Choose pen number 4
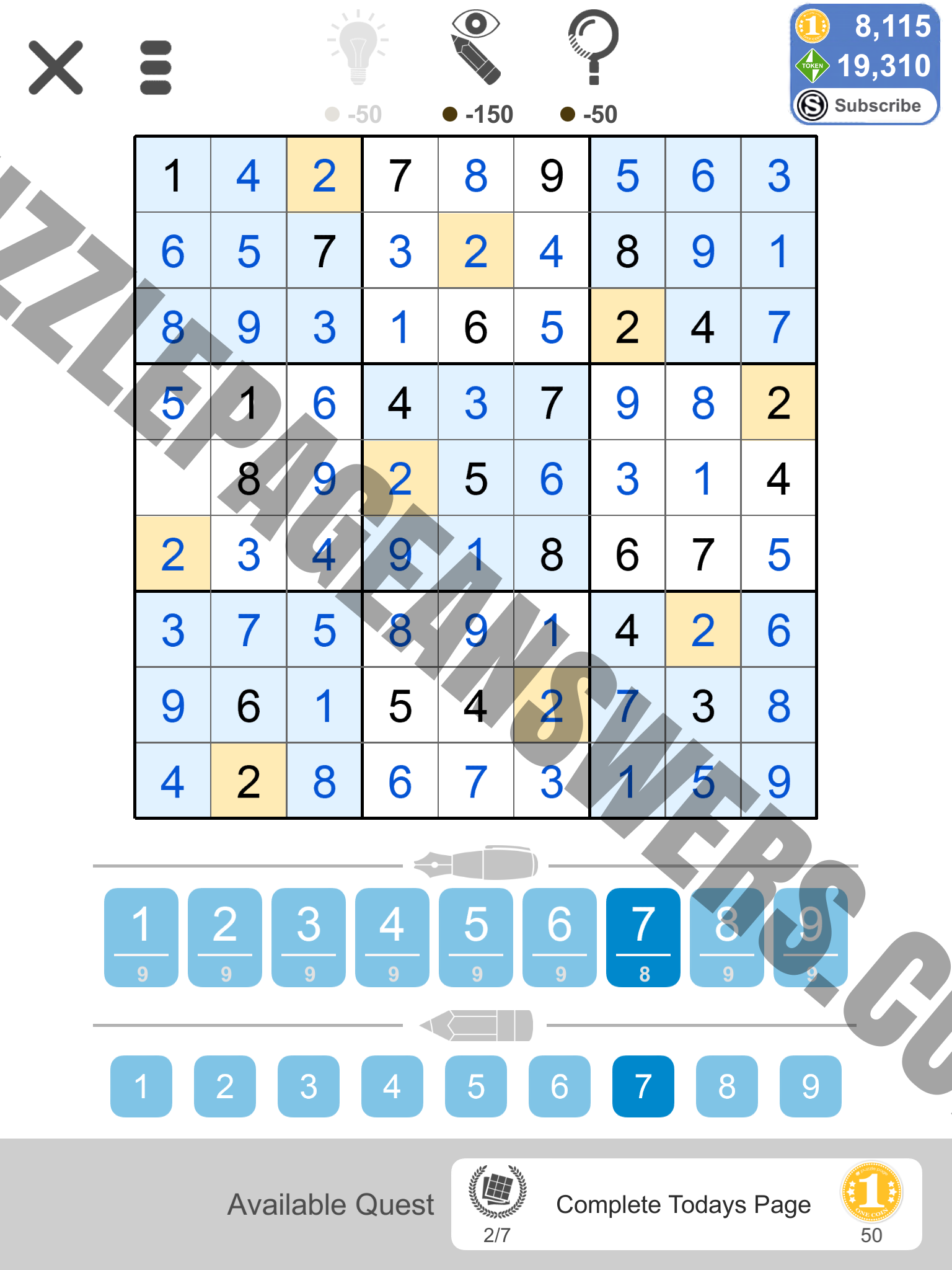952x1270 pixels. [392, 936]
